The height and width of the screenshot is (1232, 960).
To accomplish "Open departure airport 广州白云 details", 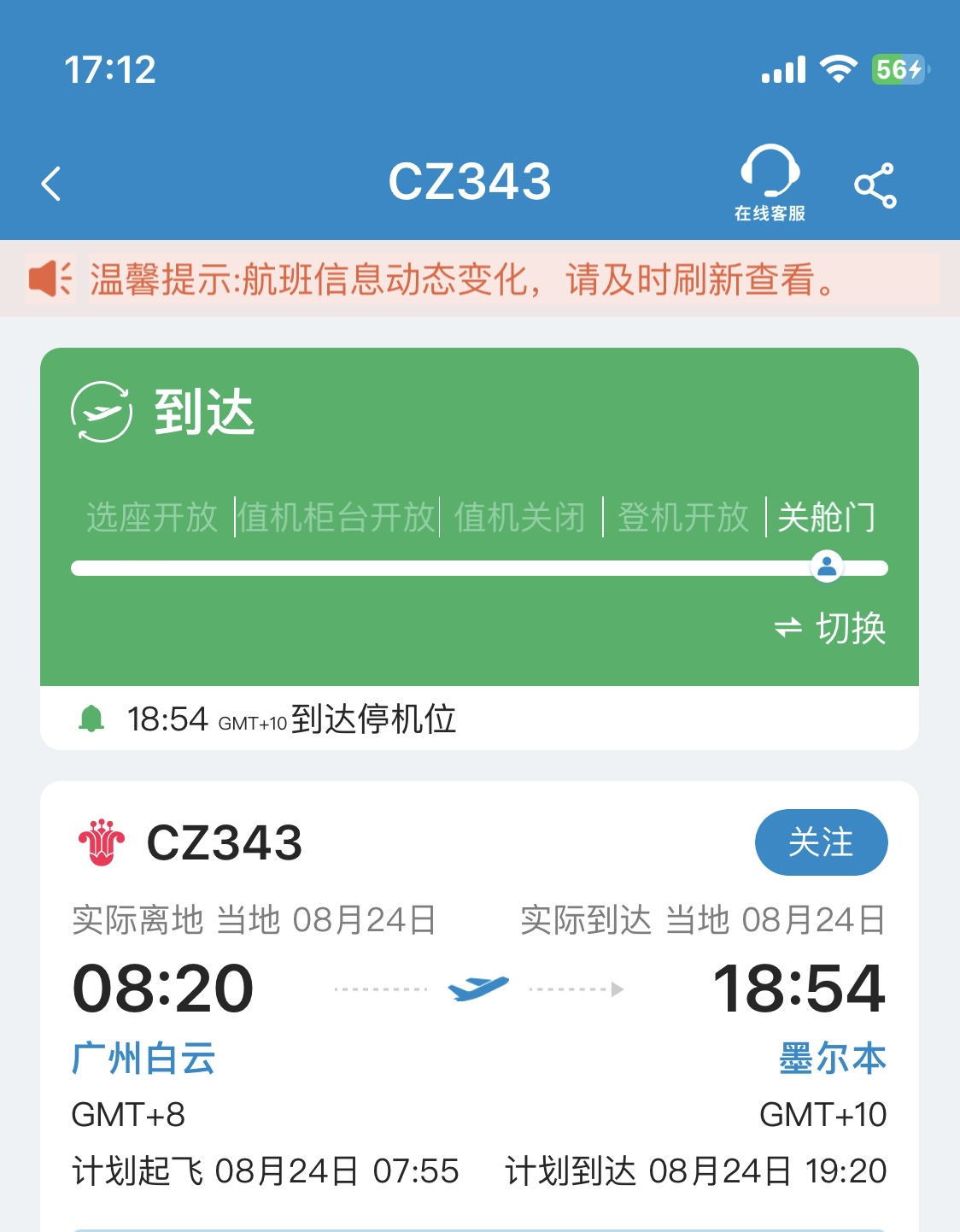I will point(143,1058).
